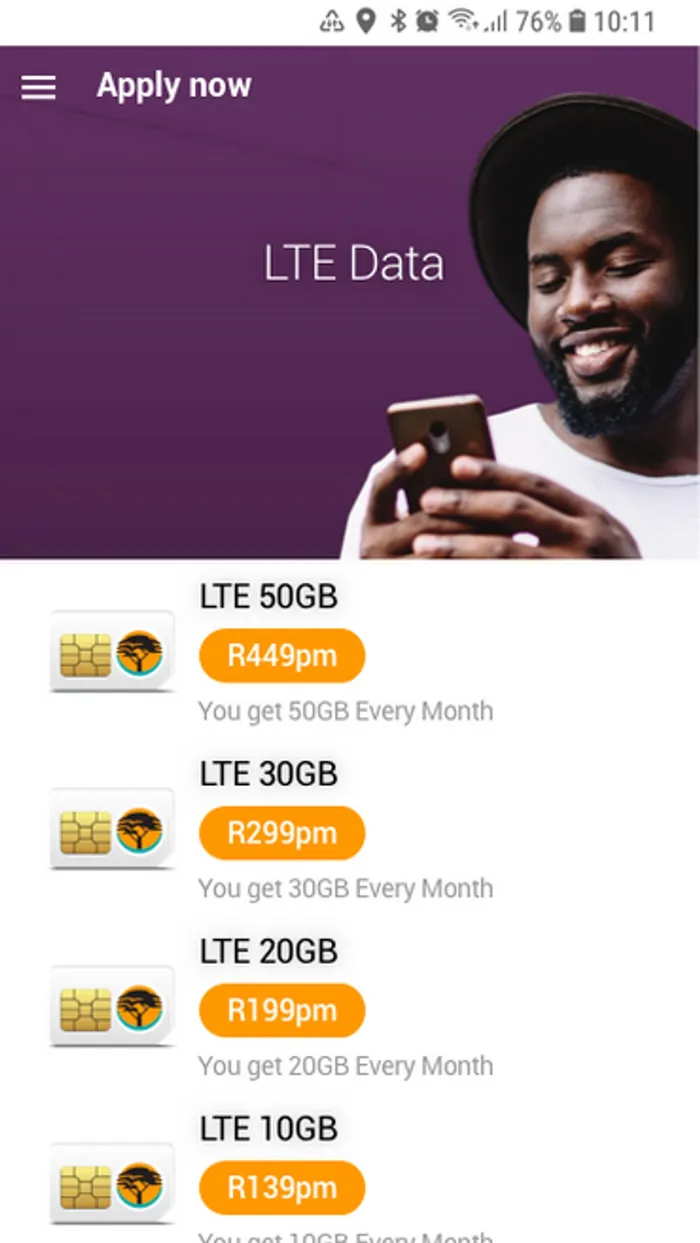
Task: Select the LTE 50GB plan
Action: point(269,597)
